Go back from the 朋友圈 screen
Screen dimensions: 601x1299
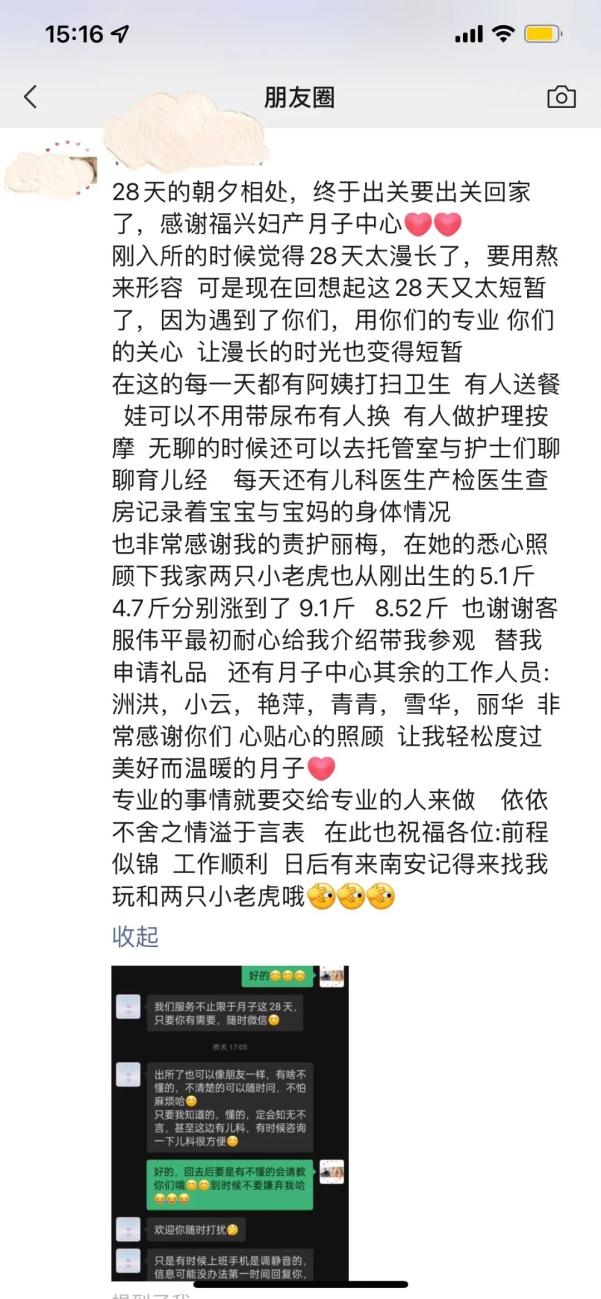(x=30, y=97)
